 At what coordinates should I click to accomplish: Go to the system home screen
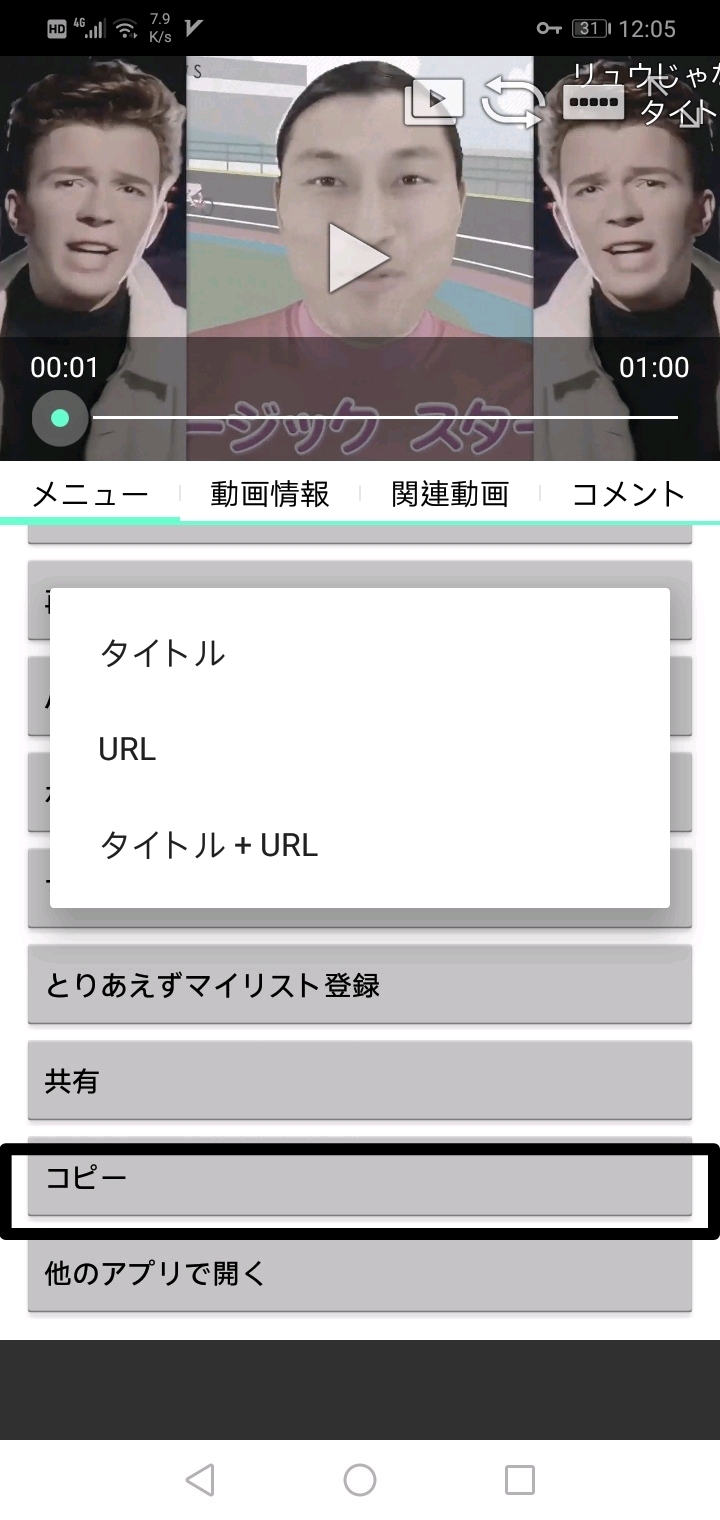[x=360, y=1480]
